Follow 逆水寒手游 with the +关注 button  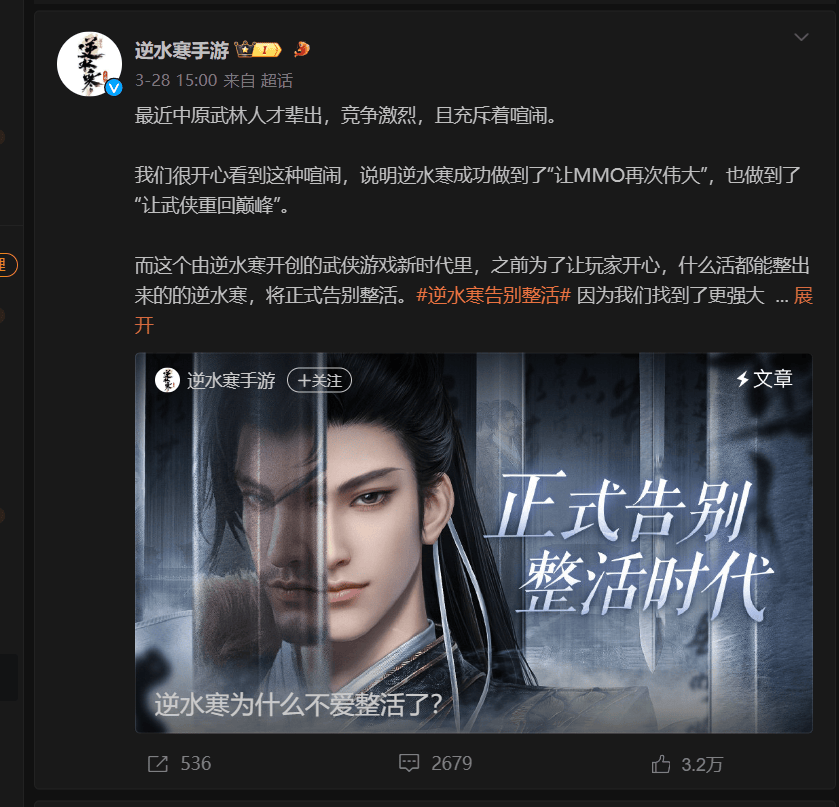319,380
